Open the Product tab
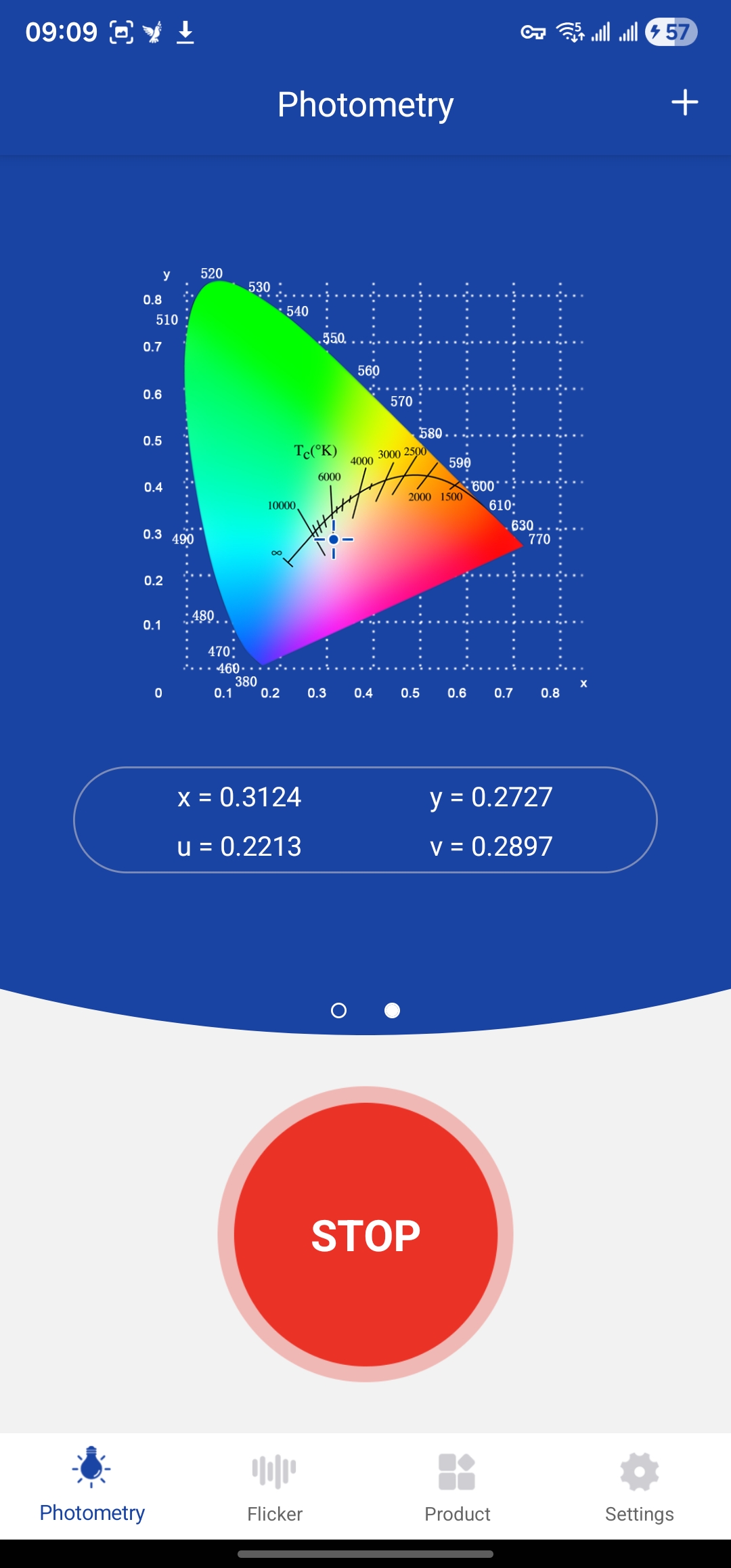 [x=457, y=1487]
